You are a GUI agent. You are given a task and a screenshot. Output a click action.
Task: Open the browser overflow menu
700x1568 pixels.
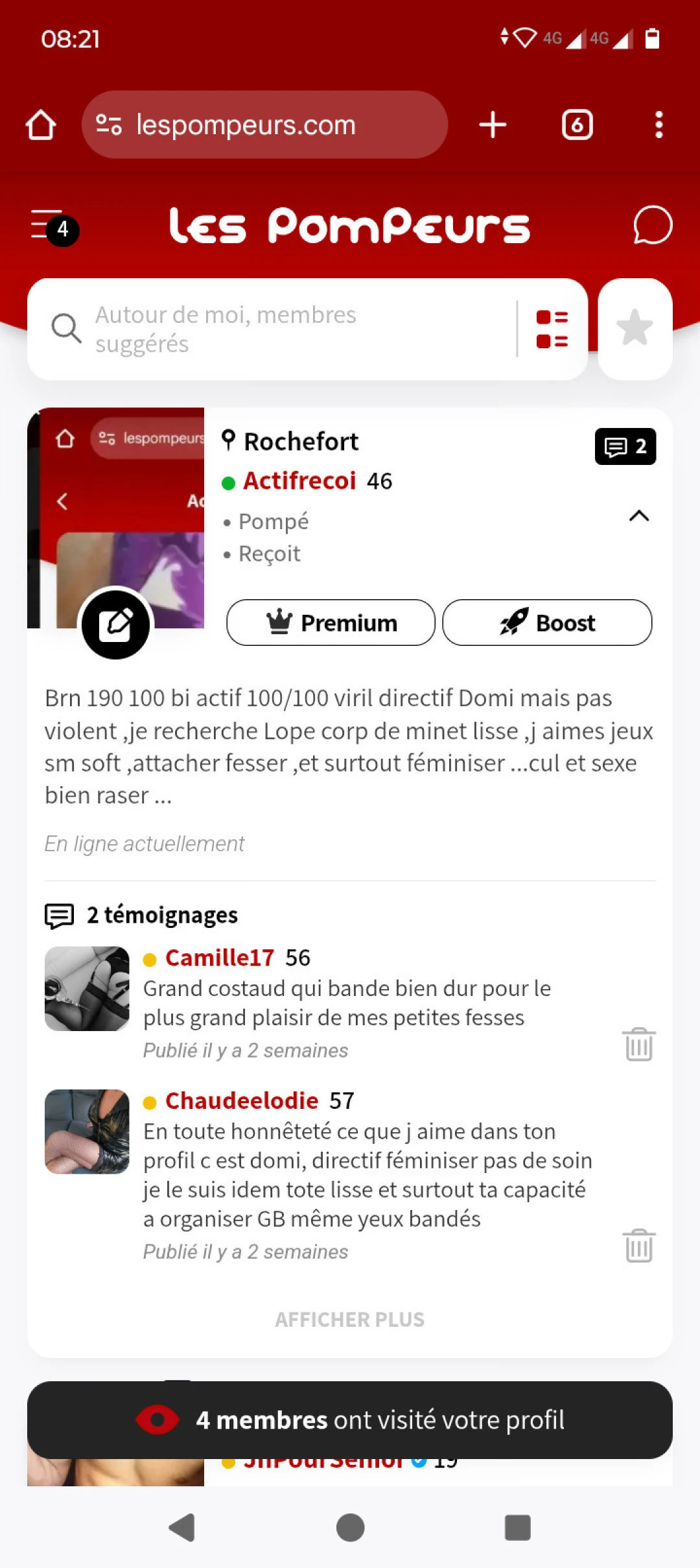pos(659,125)
